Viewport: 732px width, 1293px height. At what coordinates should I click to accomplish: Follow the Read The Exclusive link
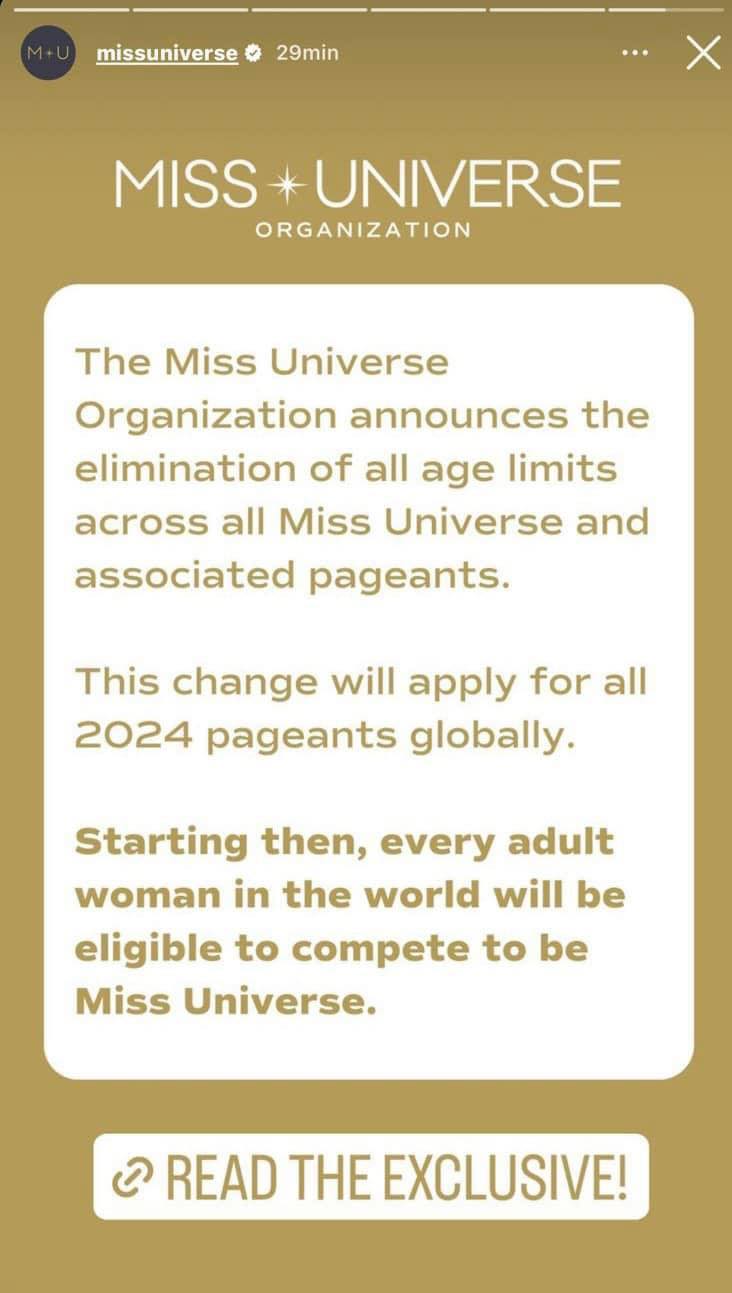coord(371,1176)
